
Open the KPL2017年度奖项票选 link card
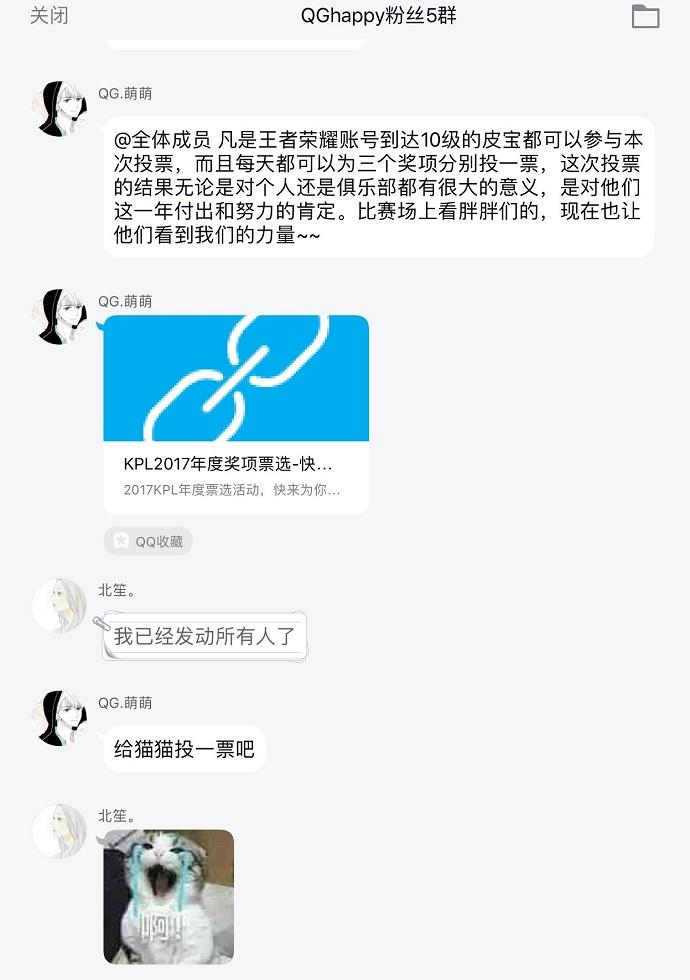(x=236, y=414)
